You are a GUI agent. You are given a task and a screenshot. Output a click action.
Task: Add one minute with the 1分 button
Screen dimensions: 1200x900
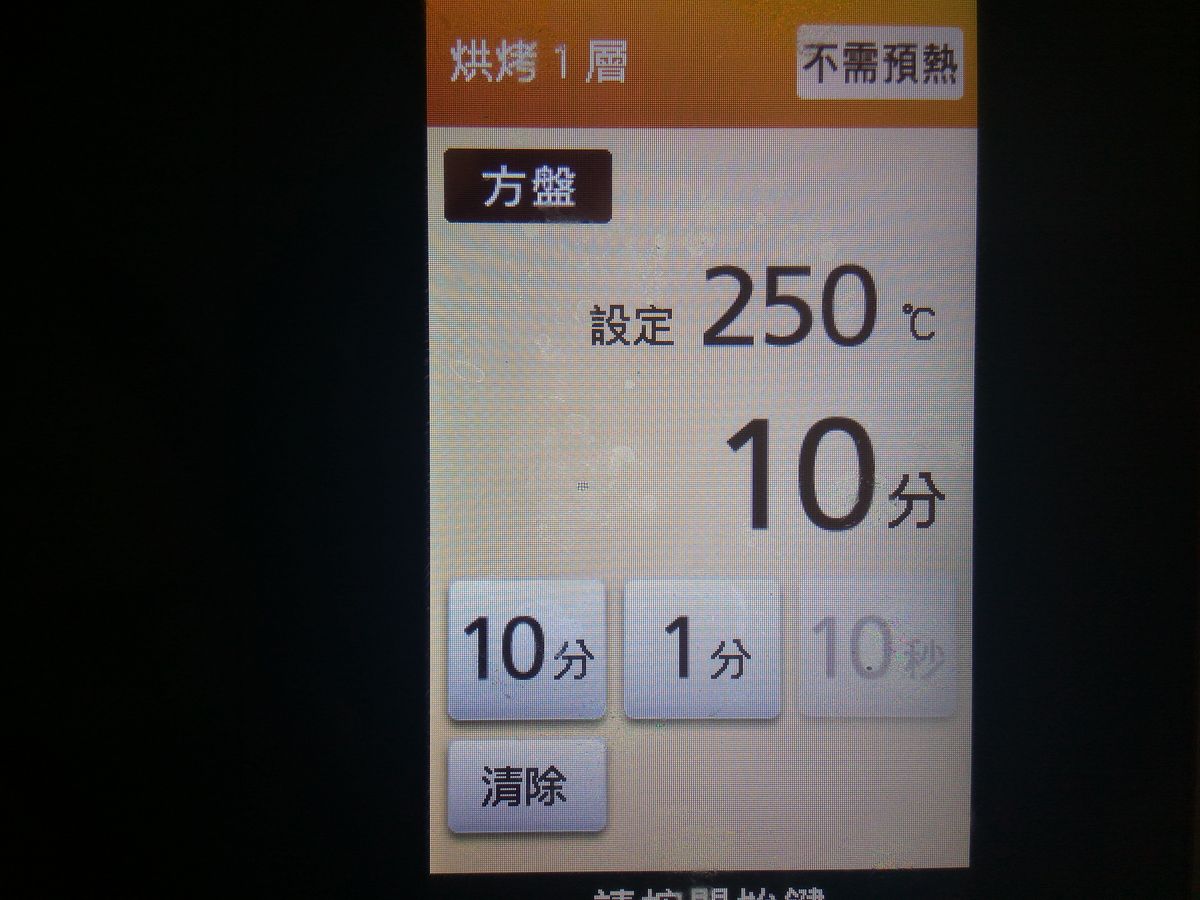[702, 650]
